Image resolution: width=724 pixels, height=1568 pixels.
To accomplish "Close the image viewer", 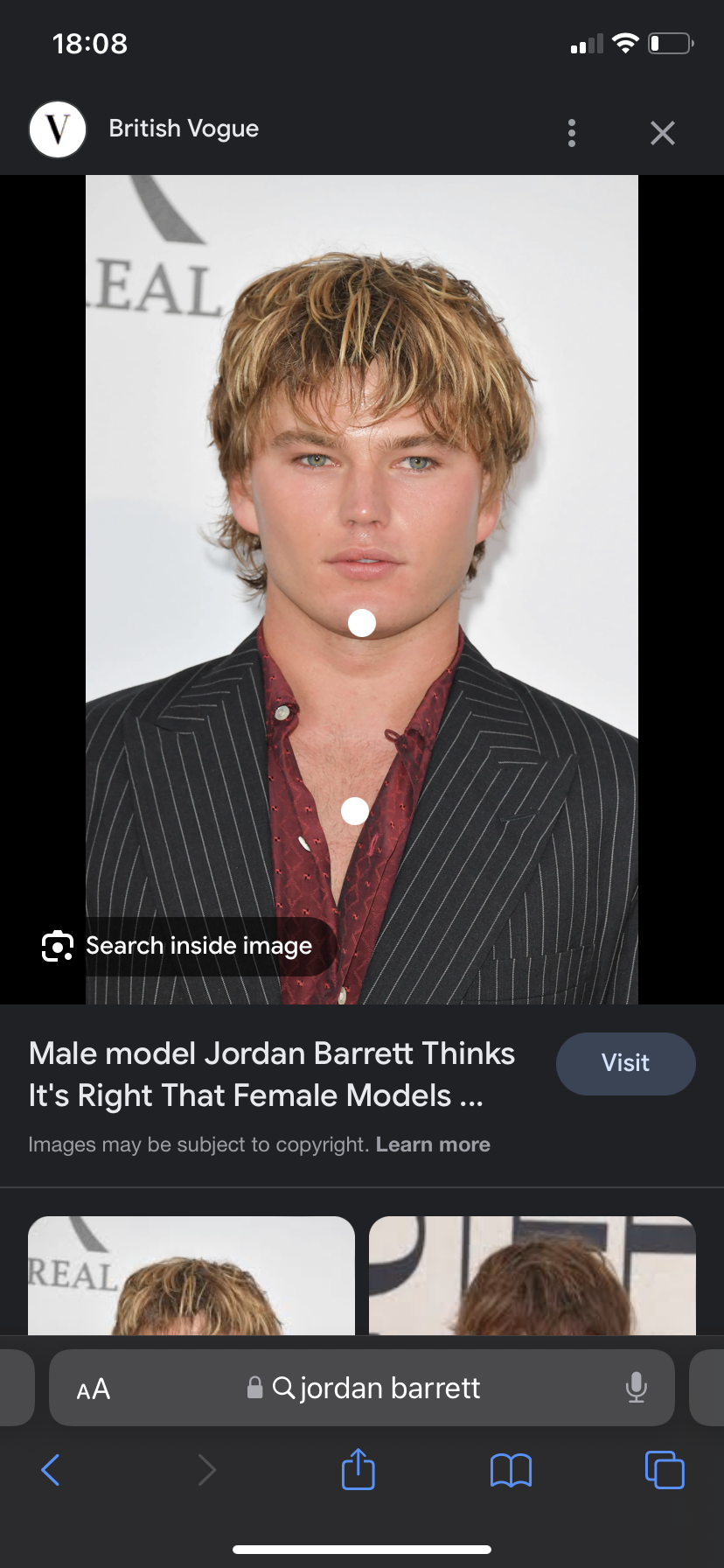I will [x=662, y=133].
